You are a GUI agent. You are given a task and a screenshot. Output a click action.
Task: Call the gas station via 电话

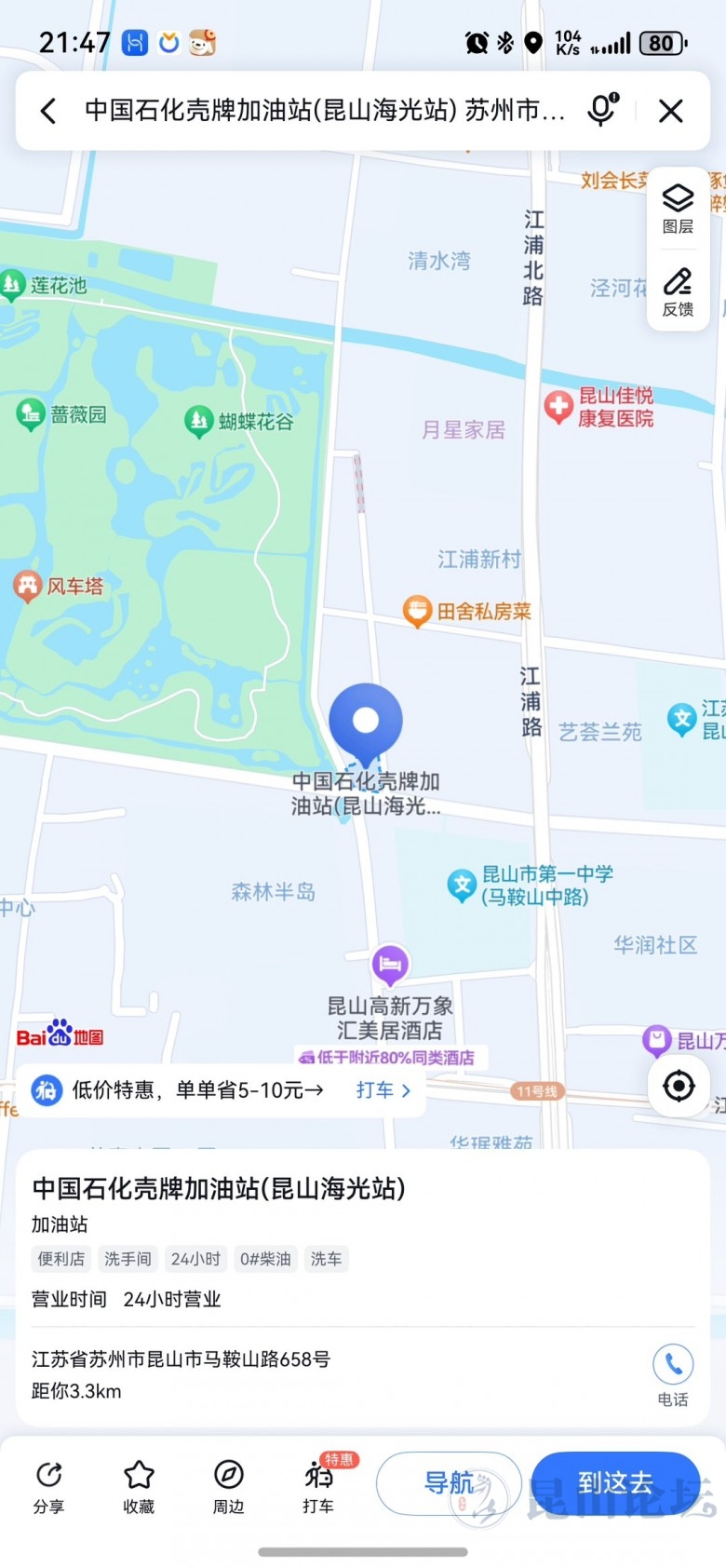coord(672,1374)
